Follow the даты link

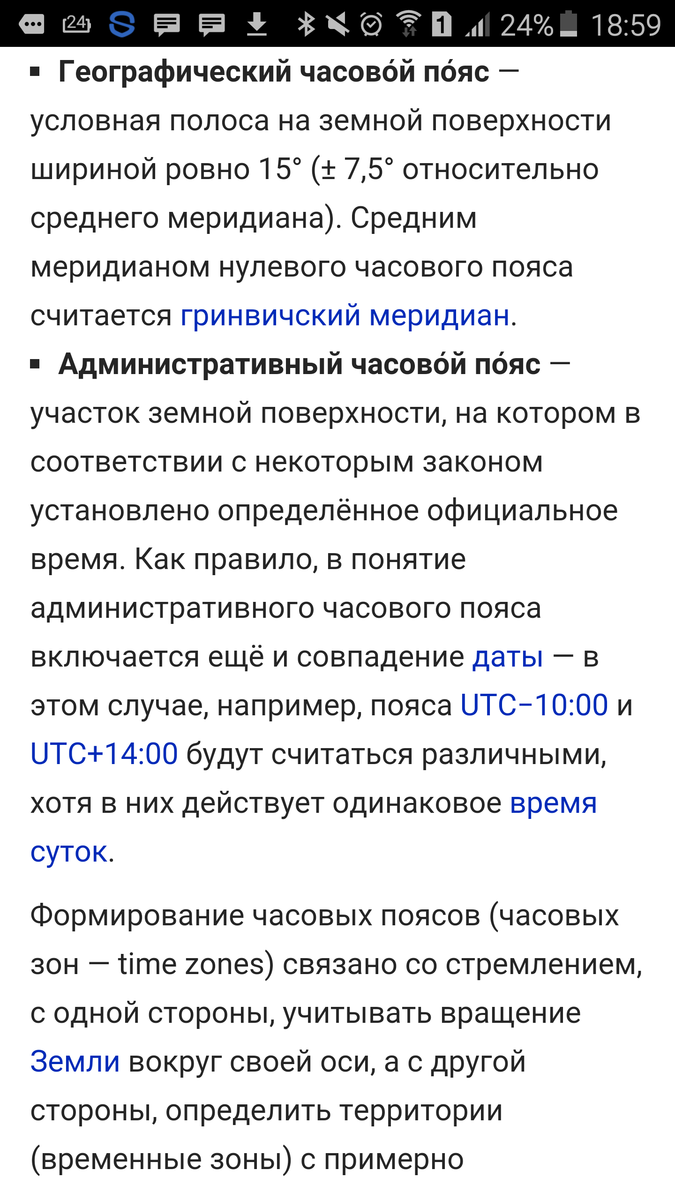click(x=507, y=658)
